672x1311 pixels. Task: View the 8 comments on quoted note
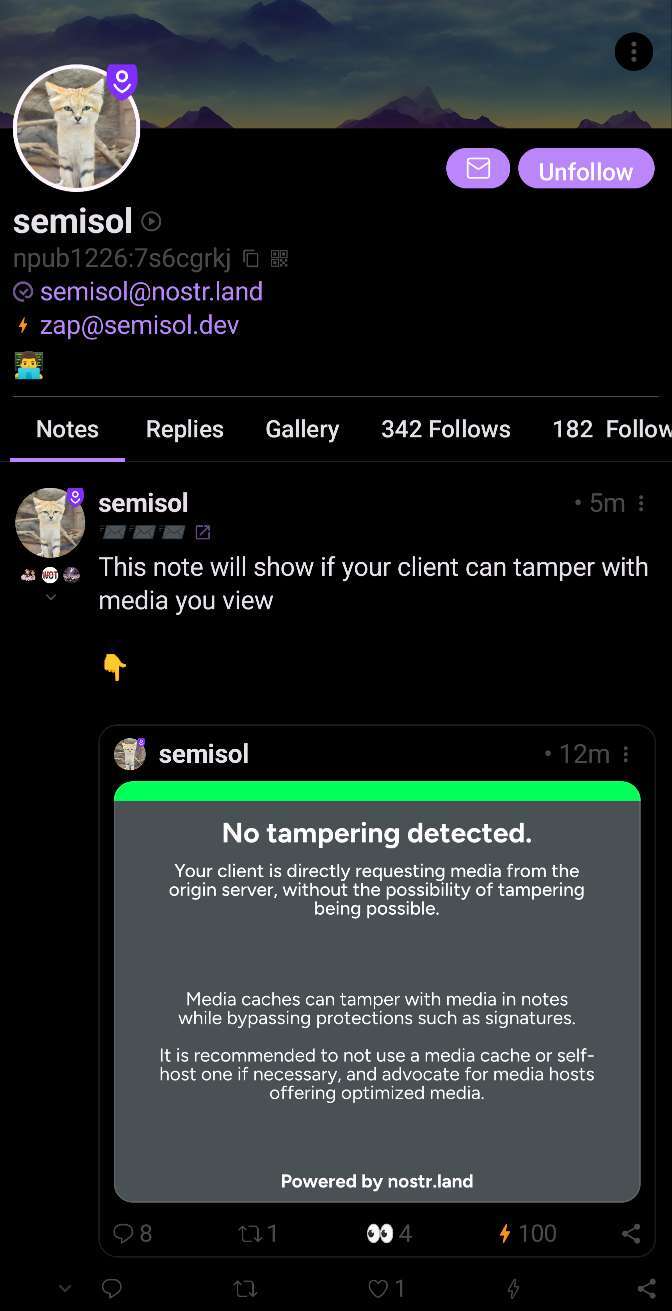pyautogui.click(x=132, y=1234)
